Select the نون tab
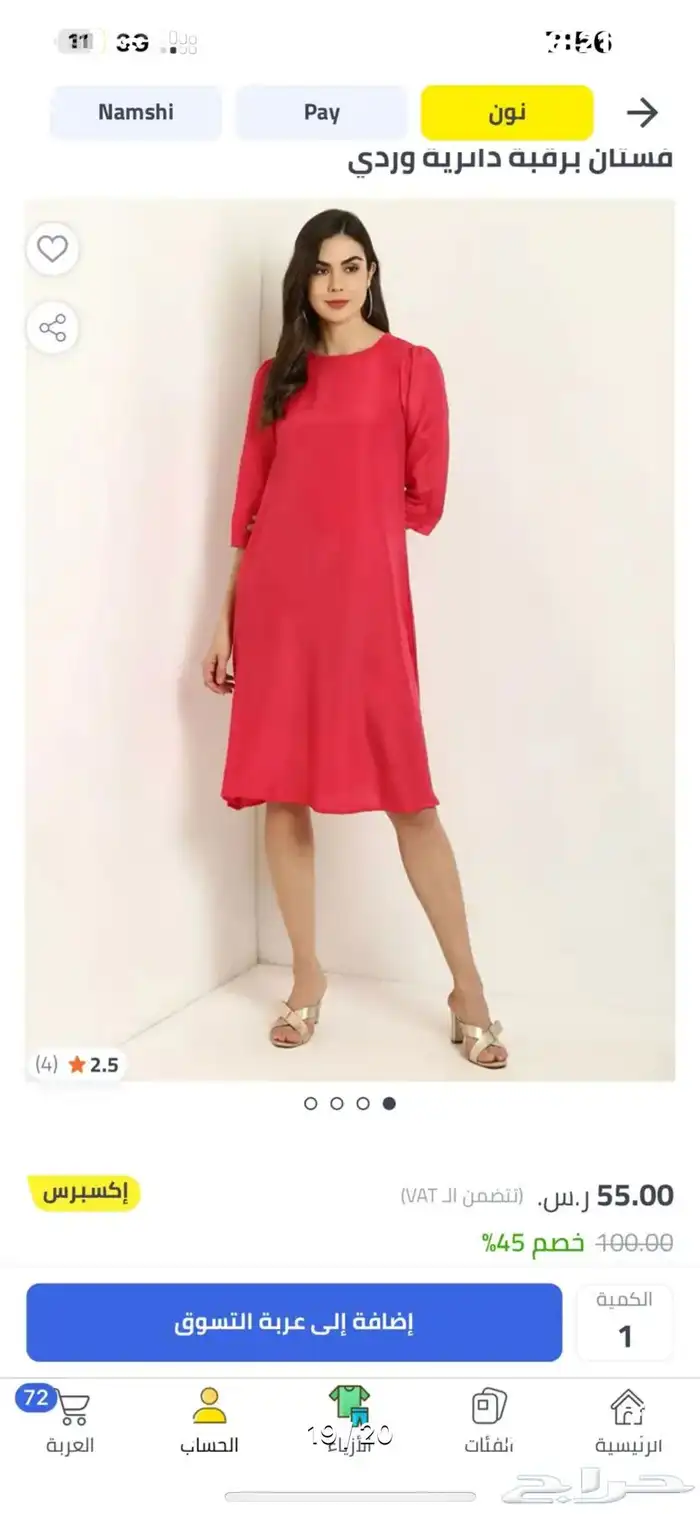 pos(507,113)
